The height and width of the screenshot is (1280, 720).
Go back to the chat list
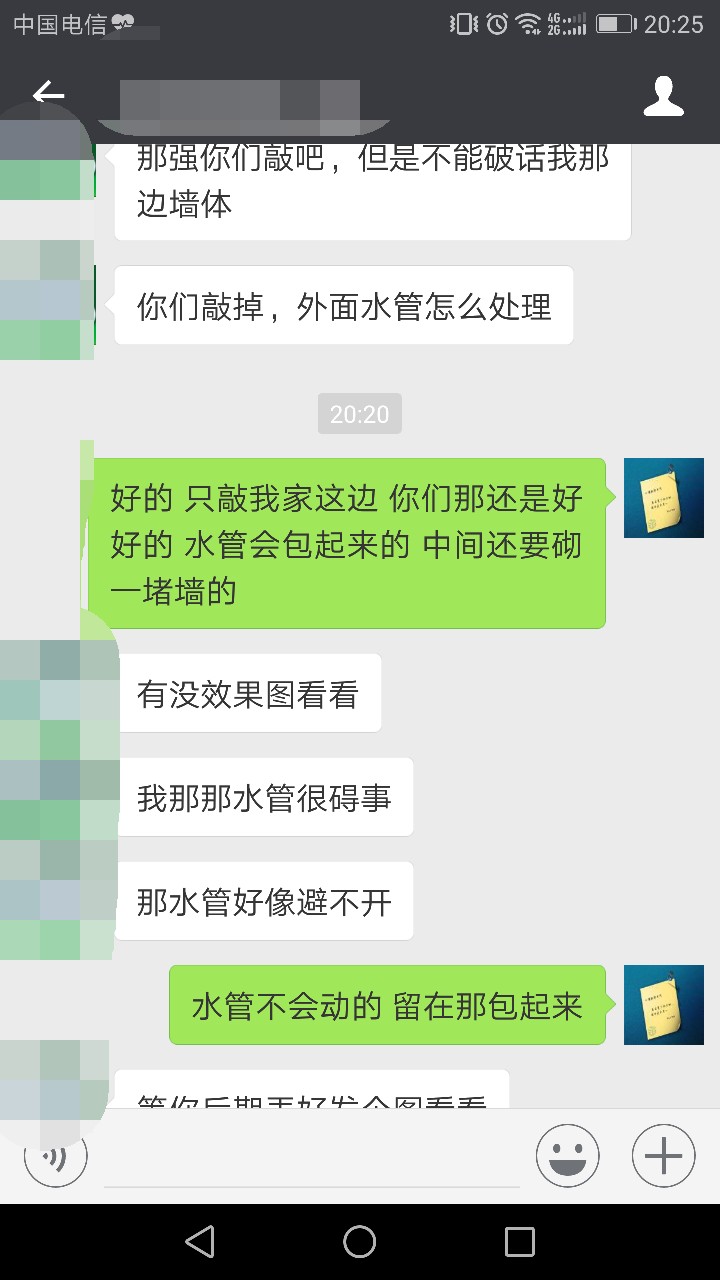[48, 95]
